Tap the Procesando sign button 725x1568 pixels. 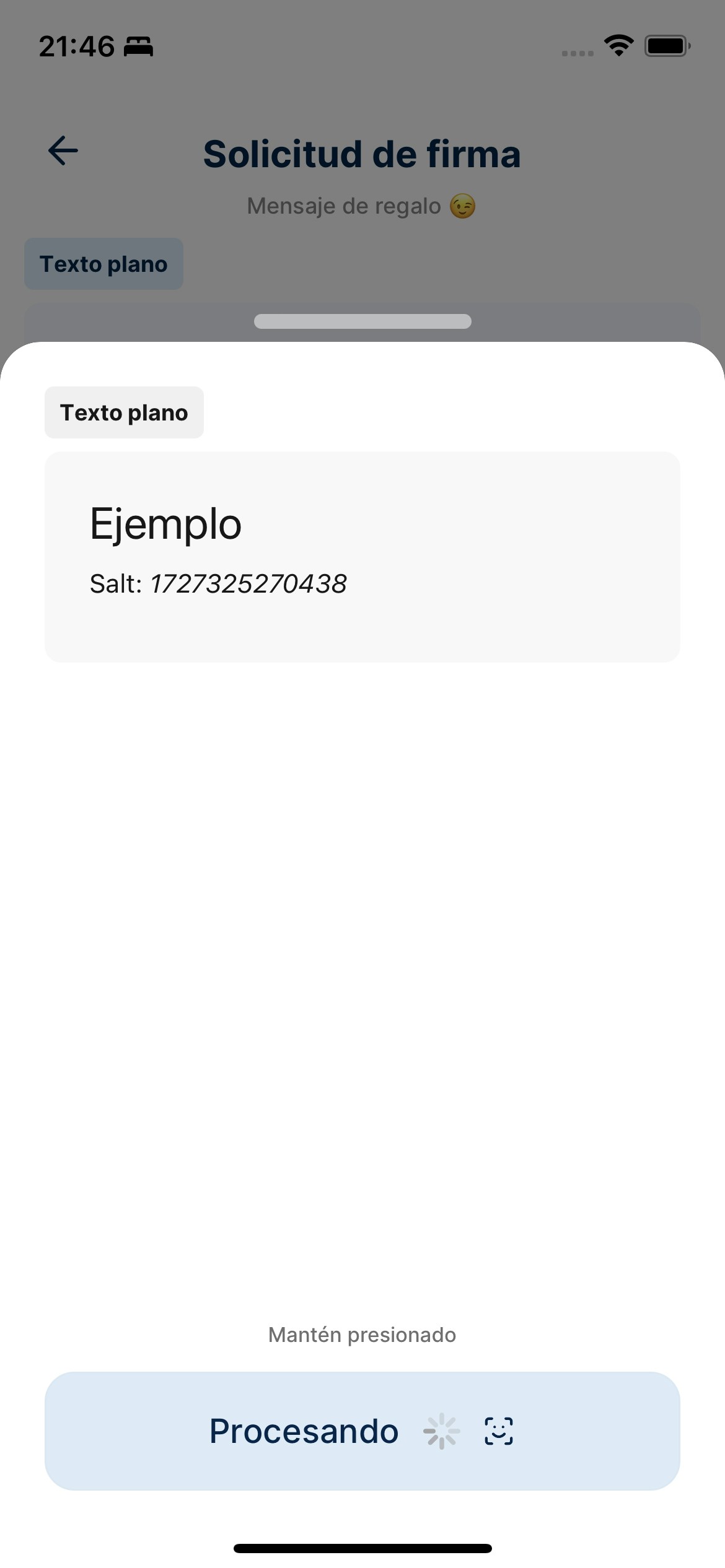click(x=362, y=1431)
